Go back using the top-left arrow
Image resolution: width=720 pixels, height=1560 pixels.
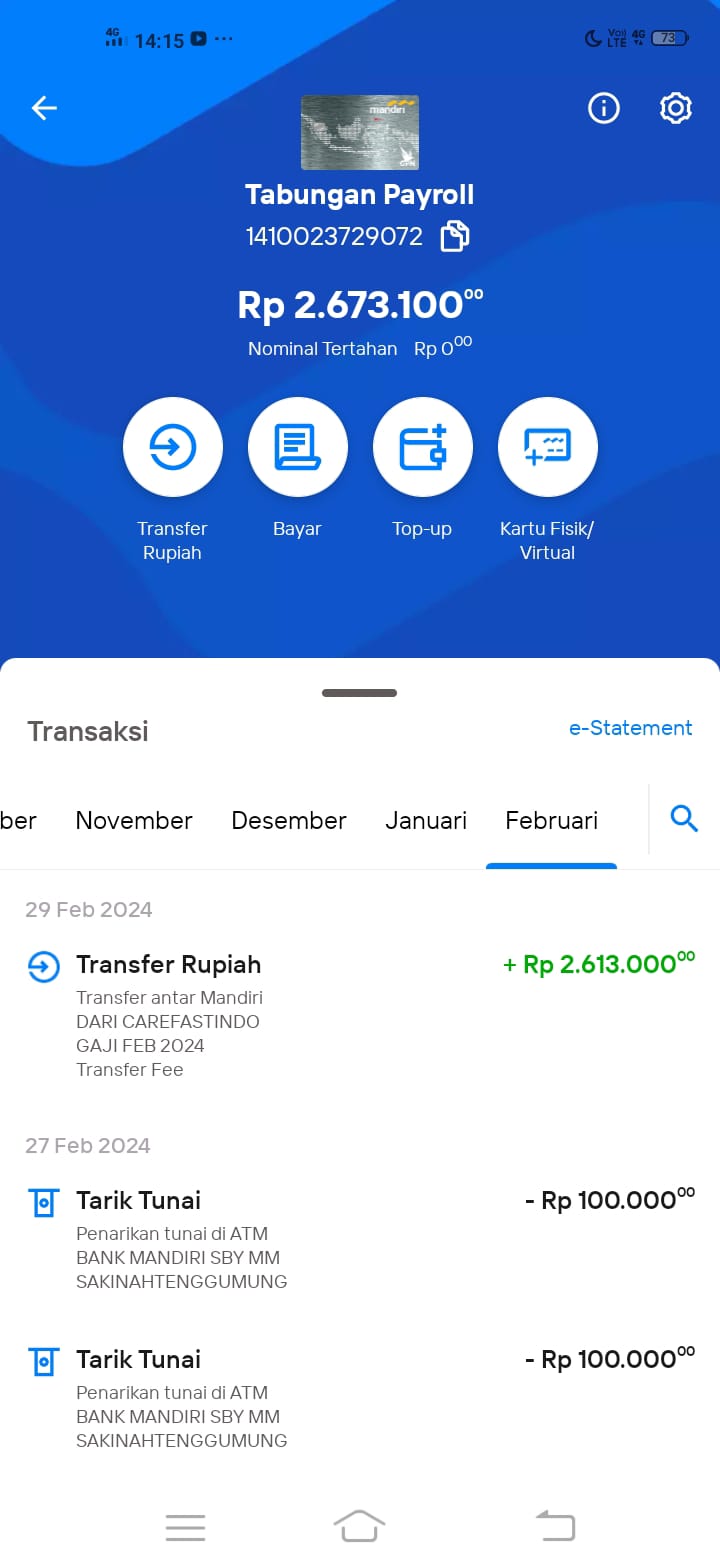tap(44, 108)
